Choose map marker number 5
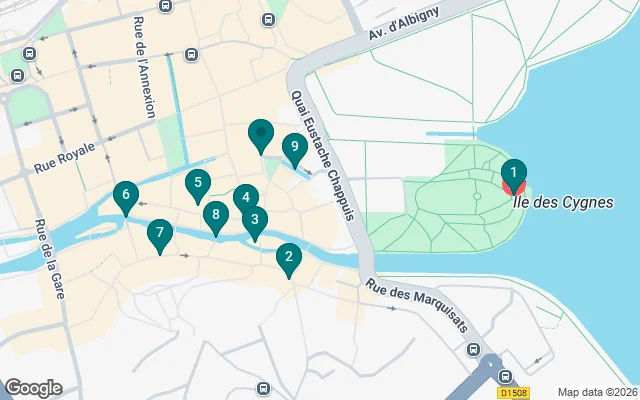 point(198,183)
